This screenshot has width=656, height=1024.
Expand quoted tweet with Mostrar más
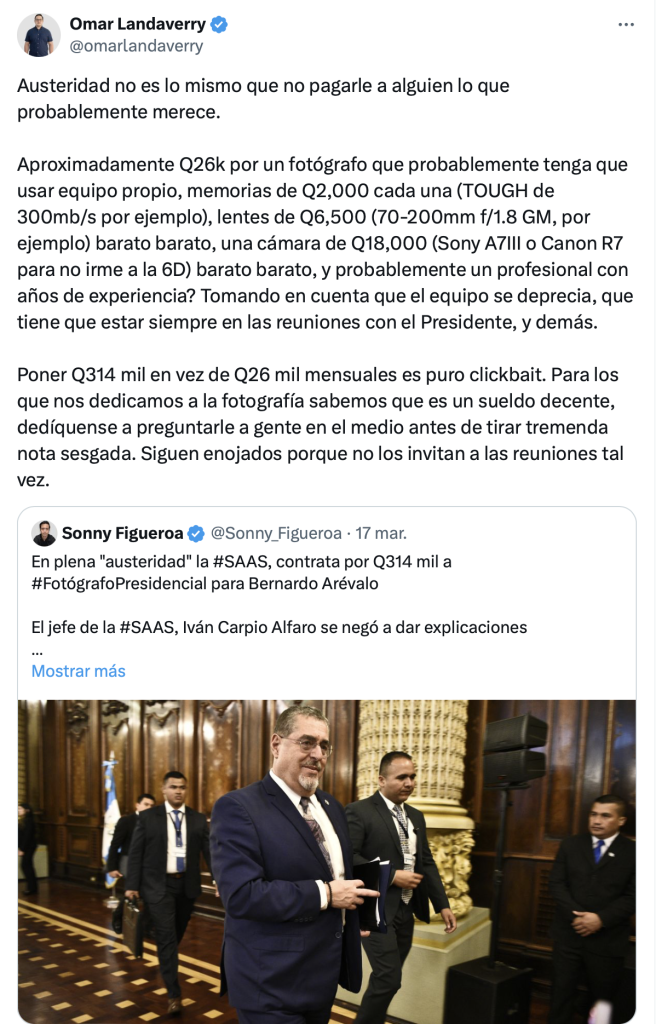pyautogui.click(x=78, y=671)
